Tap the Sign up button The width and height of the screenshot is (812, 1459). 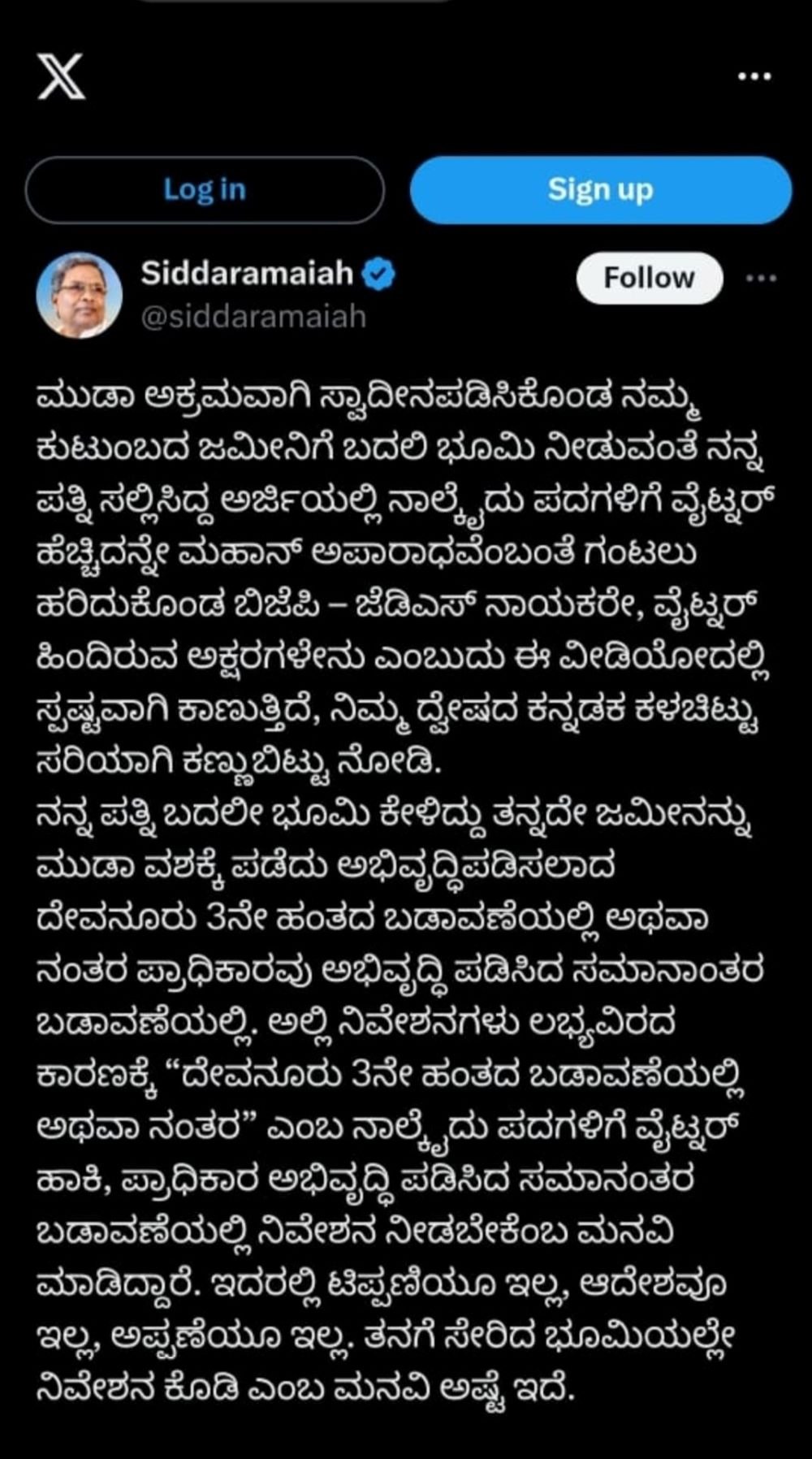point(600,190)
